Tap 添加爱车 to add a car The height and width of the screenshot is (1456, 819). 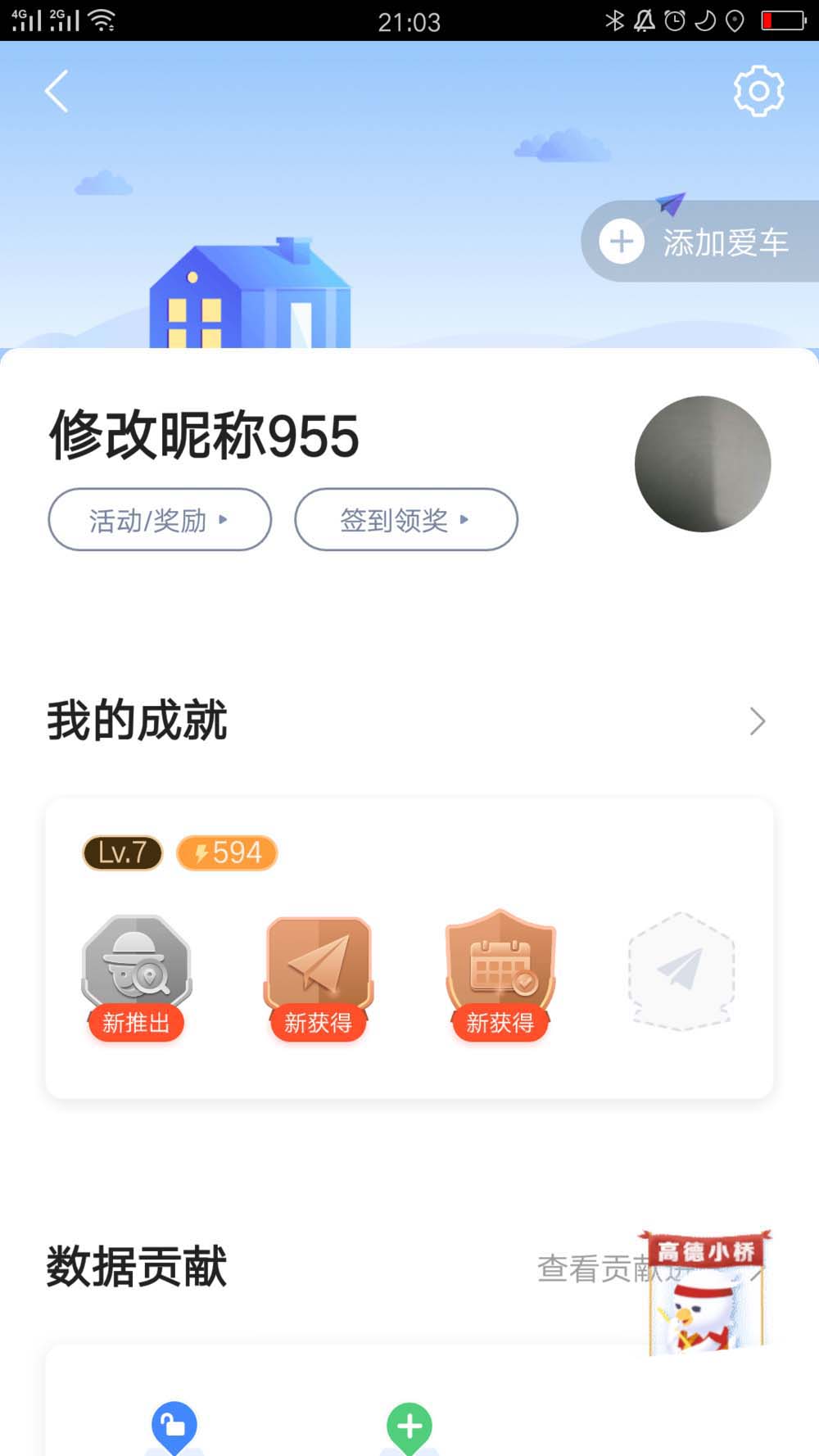tap(701, 242)
